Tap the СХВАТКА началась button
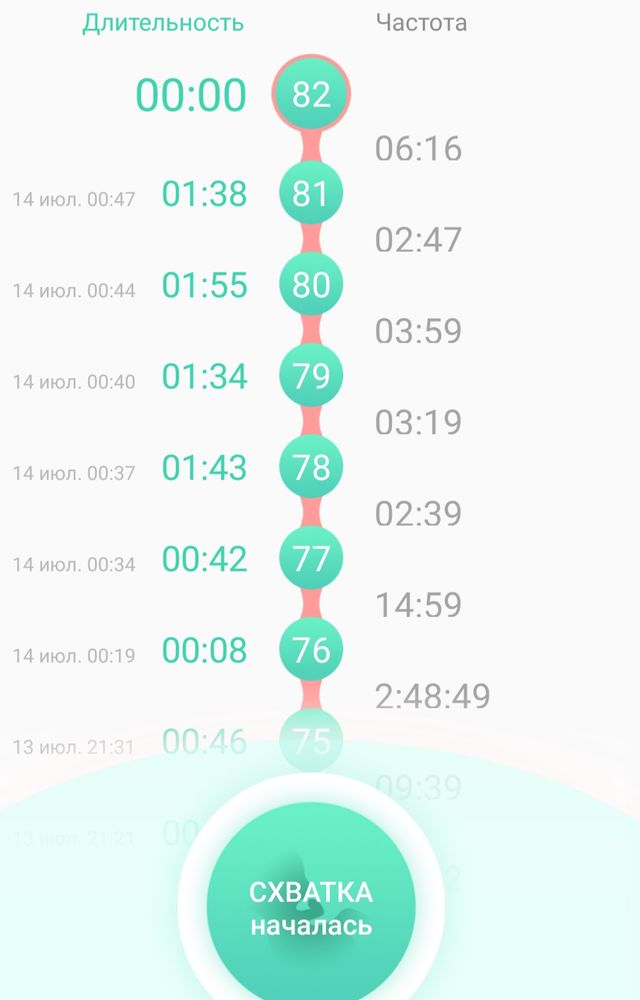Image resolution: width=640 pixels, height=1000 pixels. pyautogui.click(x=311, y=906)
